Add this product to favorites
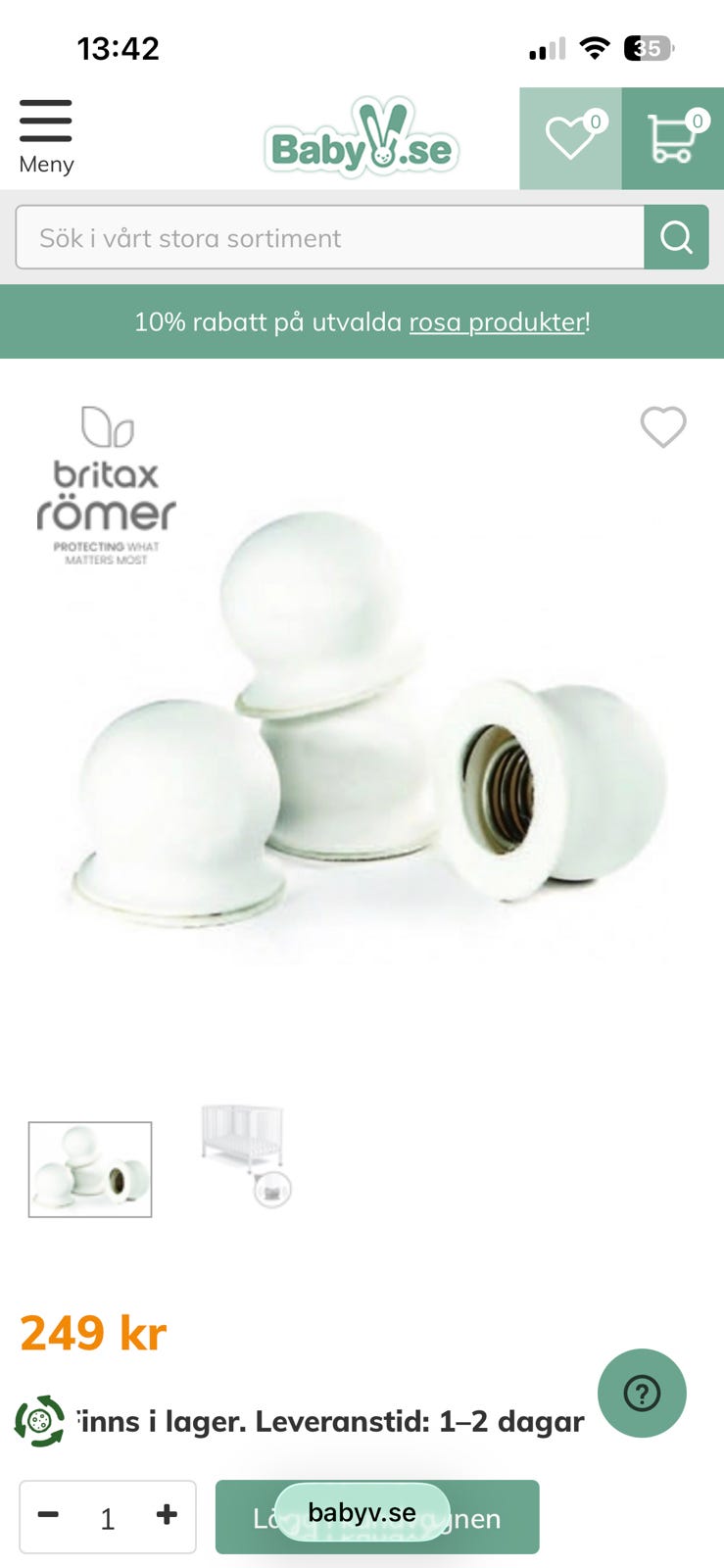This screenshot has width=724, height=1568. 663,426
